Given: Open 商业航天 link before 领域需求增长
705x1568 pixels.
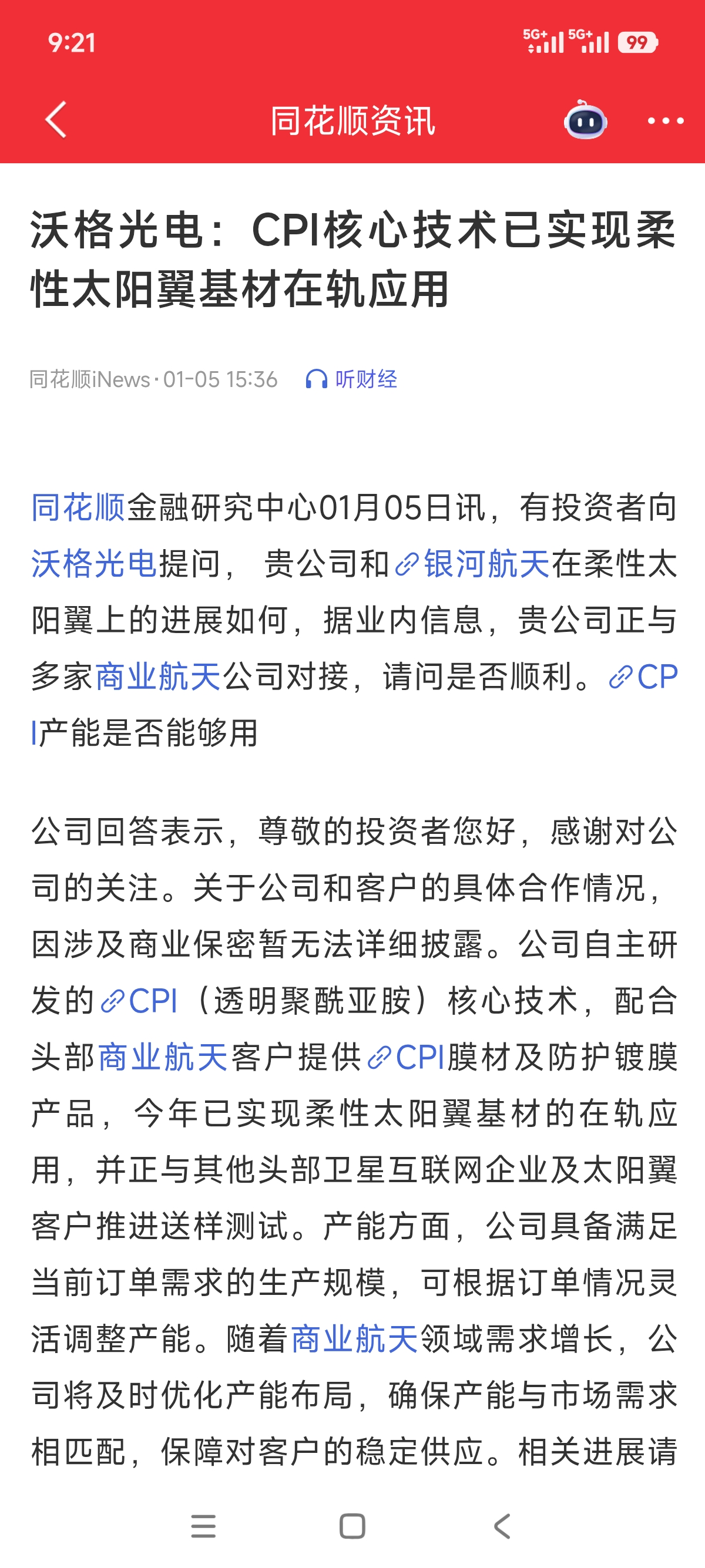Looking at the screenshot, I should [354, 1339].
